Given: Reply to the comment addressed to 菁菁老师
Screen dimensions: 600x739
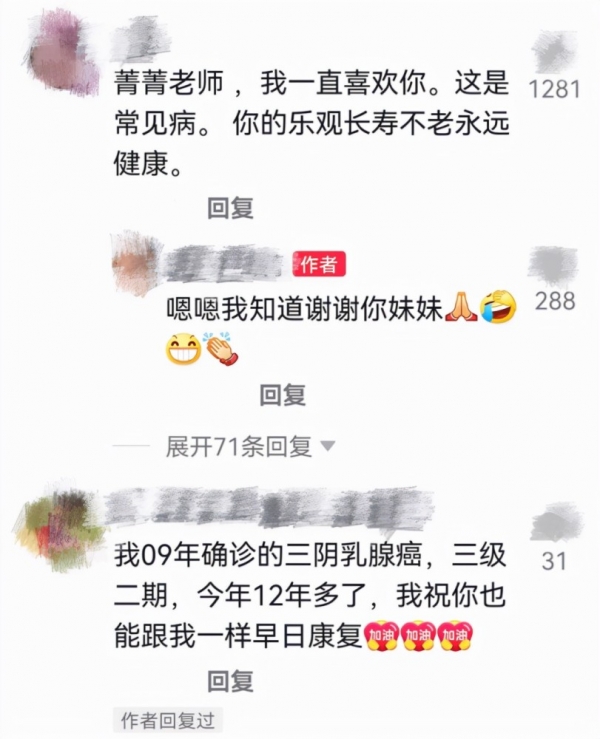Looking at the screenshot, I should pyautogui.click(x=230, y=208).
